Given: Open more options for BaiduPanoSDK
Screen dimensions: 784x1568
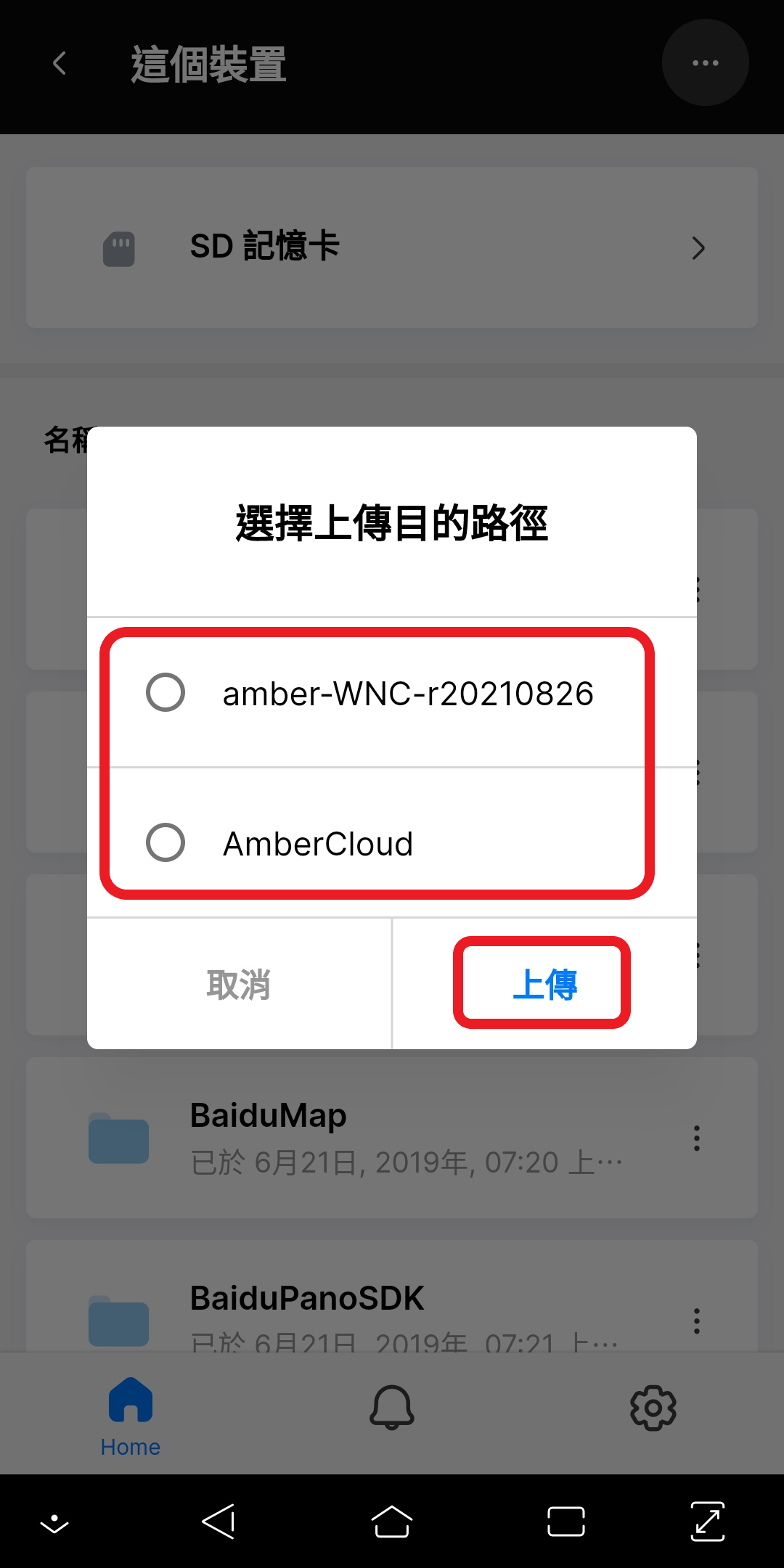Looking at the screenshot, I should click(x=696, y=1321).
